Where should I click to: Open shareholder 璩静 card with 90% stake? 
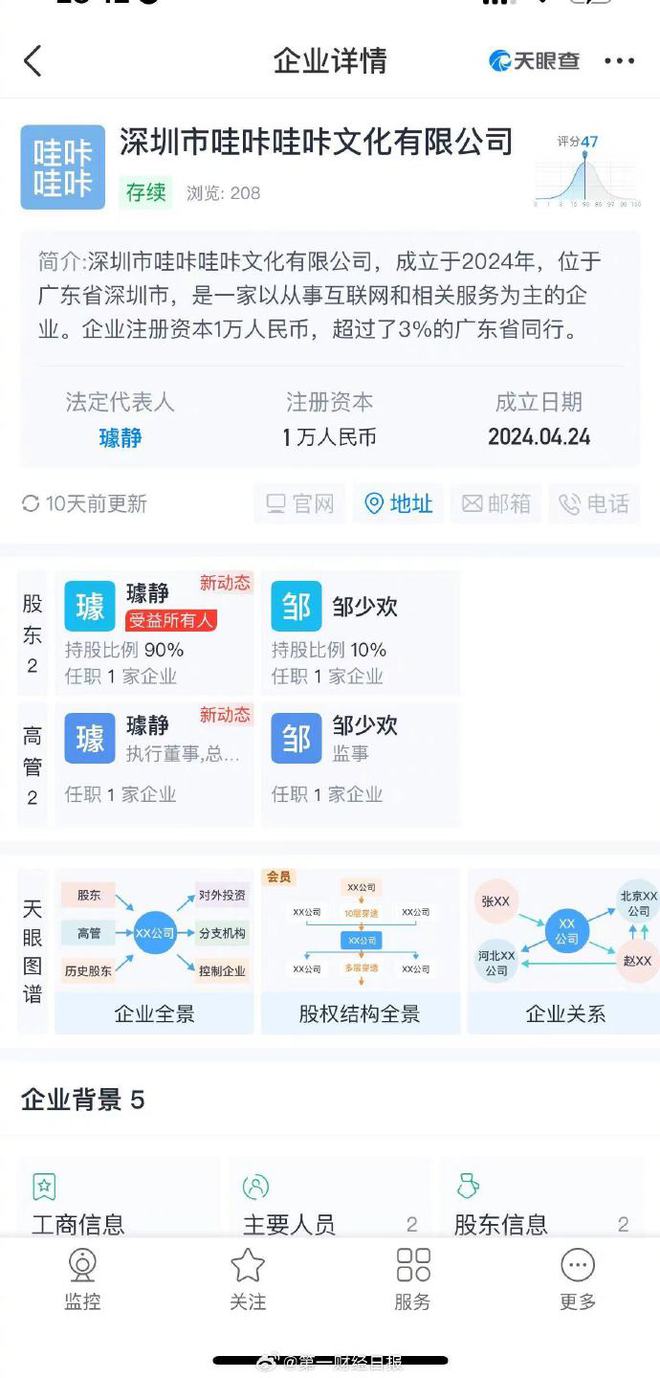click(155, 632)
